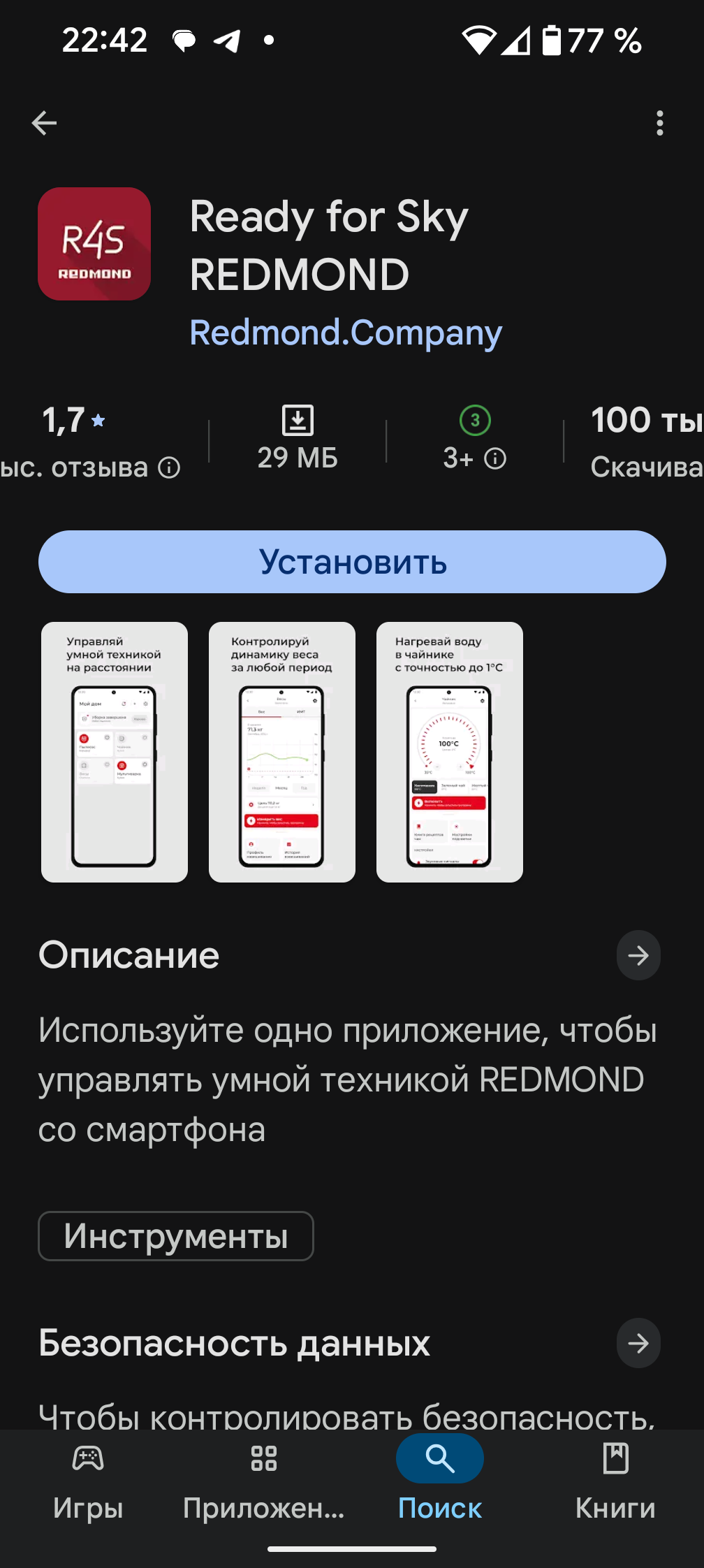The image size is (704, 1568).
Task: Expand the Описание section arrow
Action: 638,955
